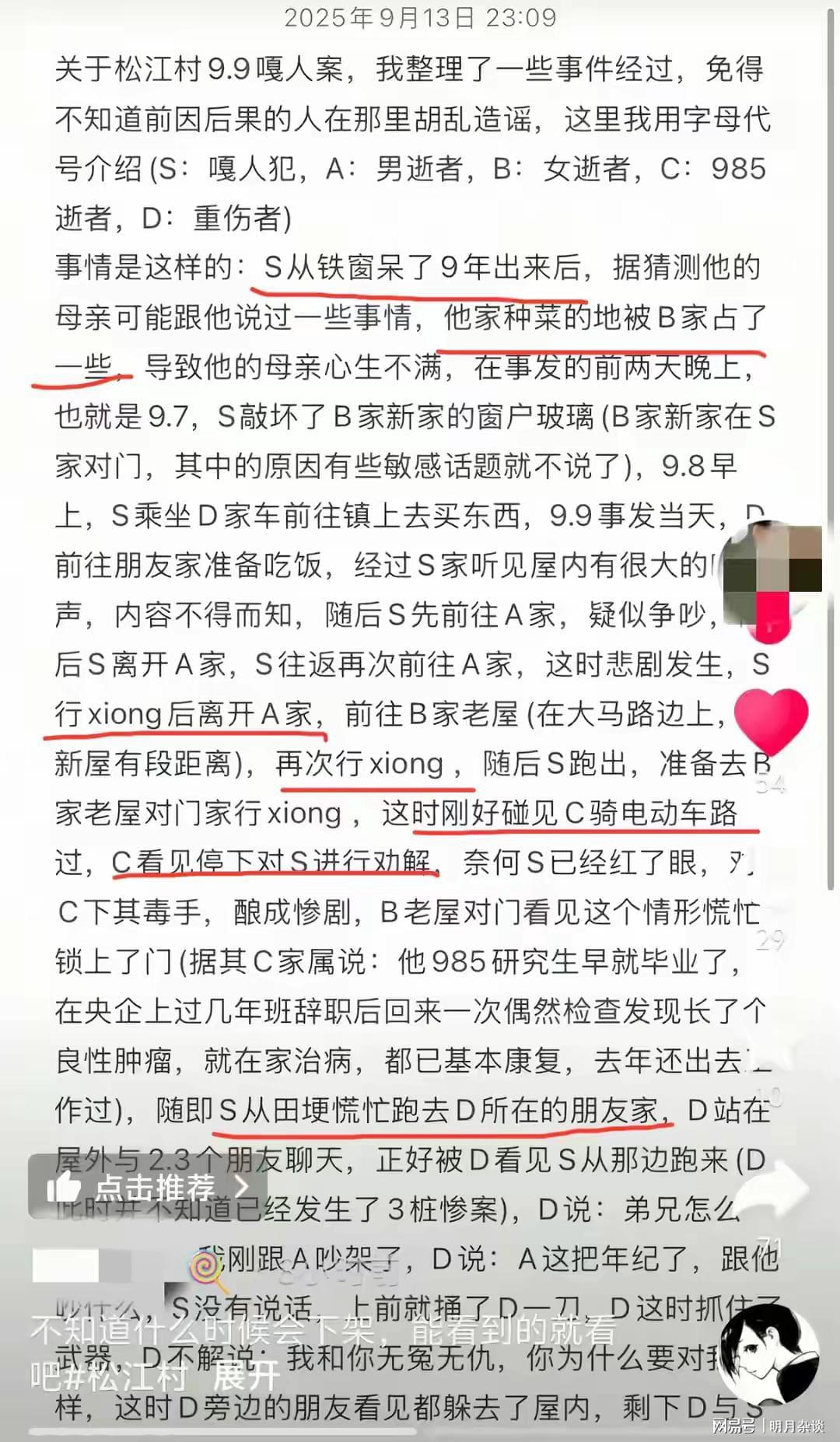Open the author's blurred avatar
Image resolution: width=840 pixels, height=1442 pixels.
tap(771, 572)
